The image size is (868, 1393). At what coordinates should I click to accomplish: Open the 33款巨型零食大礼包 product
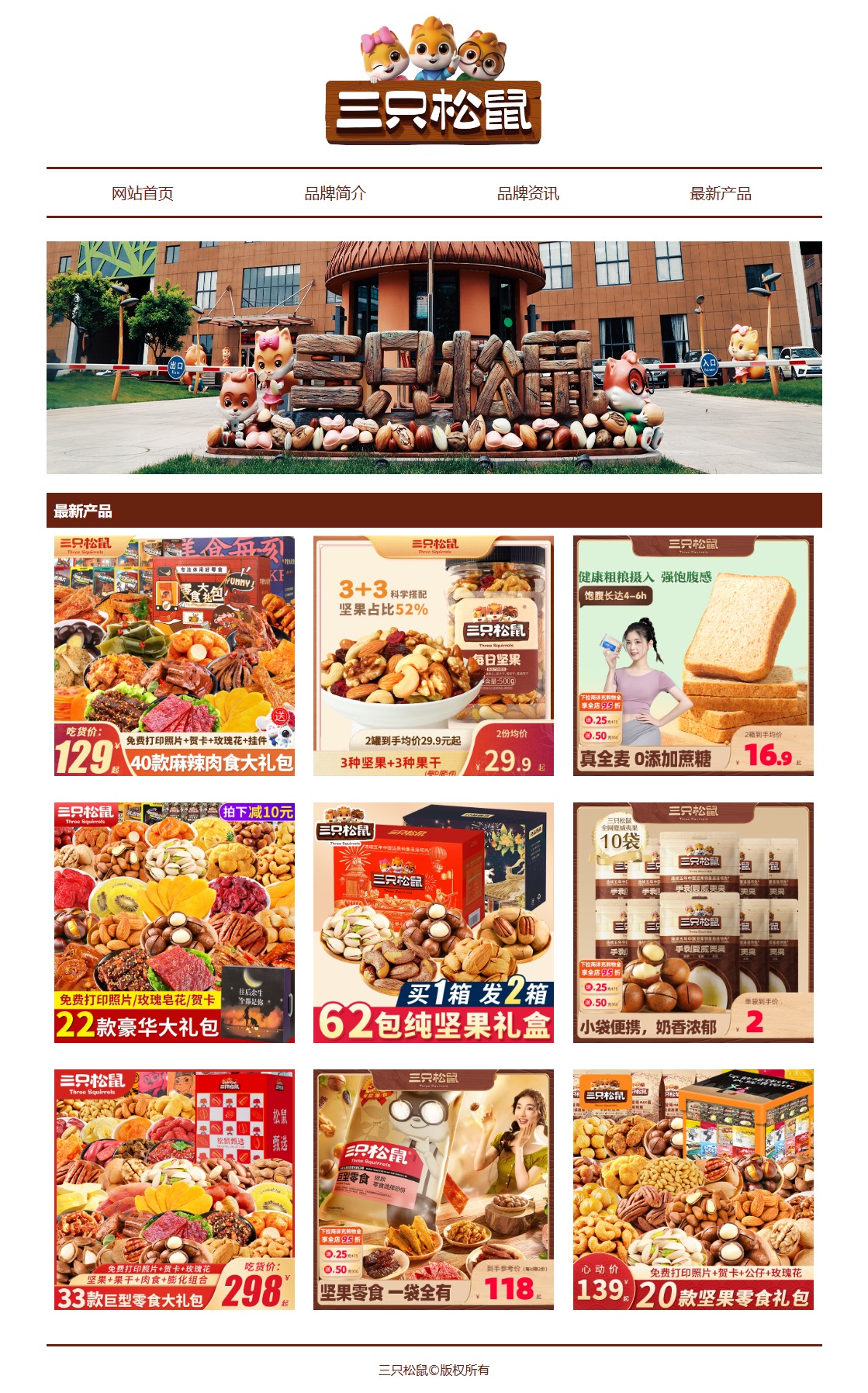pyautogui.click(x=175, y=1190)
